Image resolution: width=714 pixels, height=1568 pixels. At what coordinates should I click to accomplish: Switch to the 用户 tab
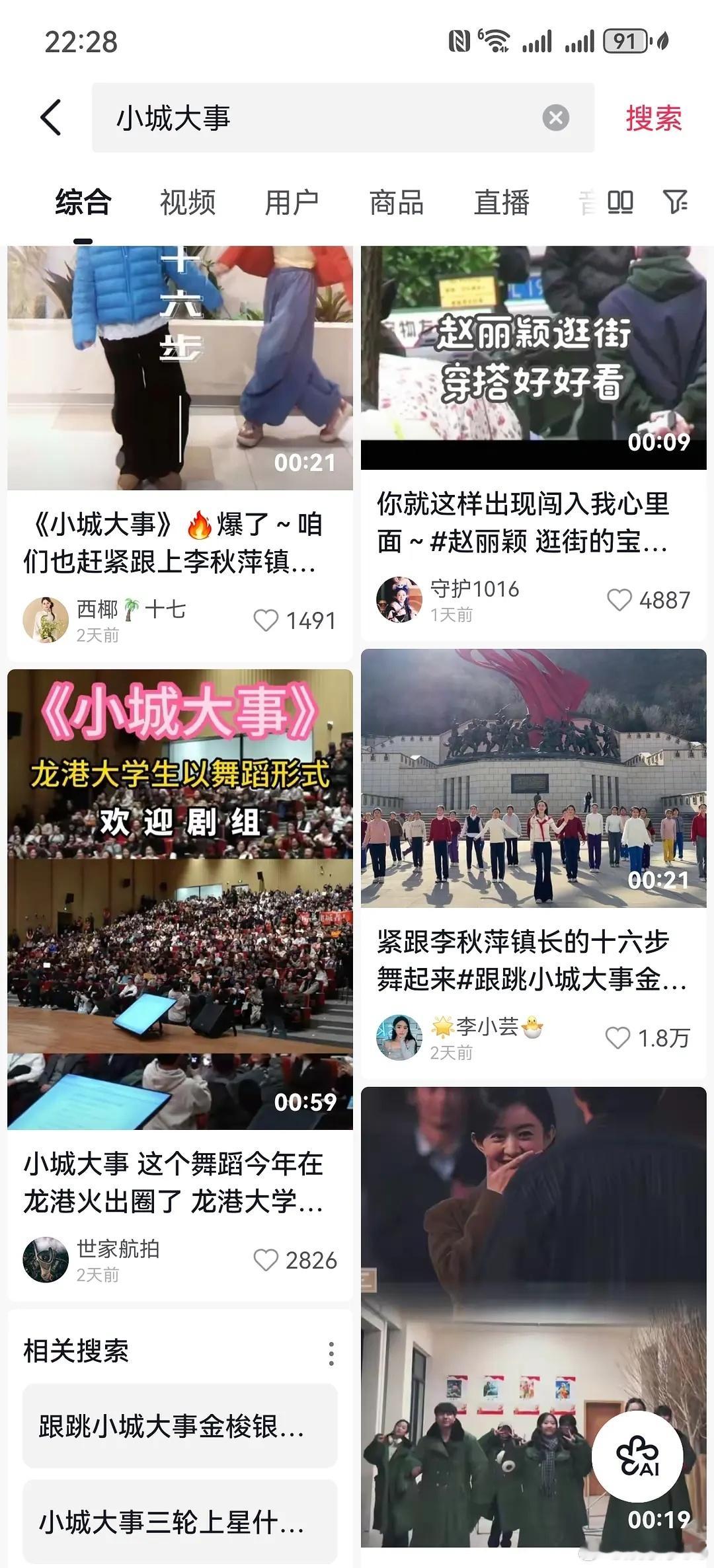[x=291, y=203]
